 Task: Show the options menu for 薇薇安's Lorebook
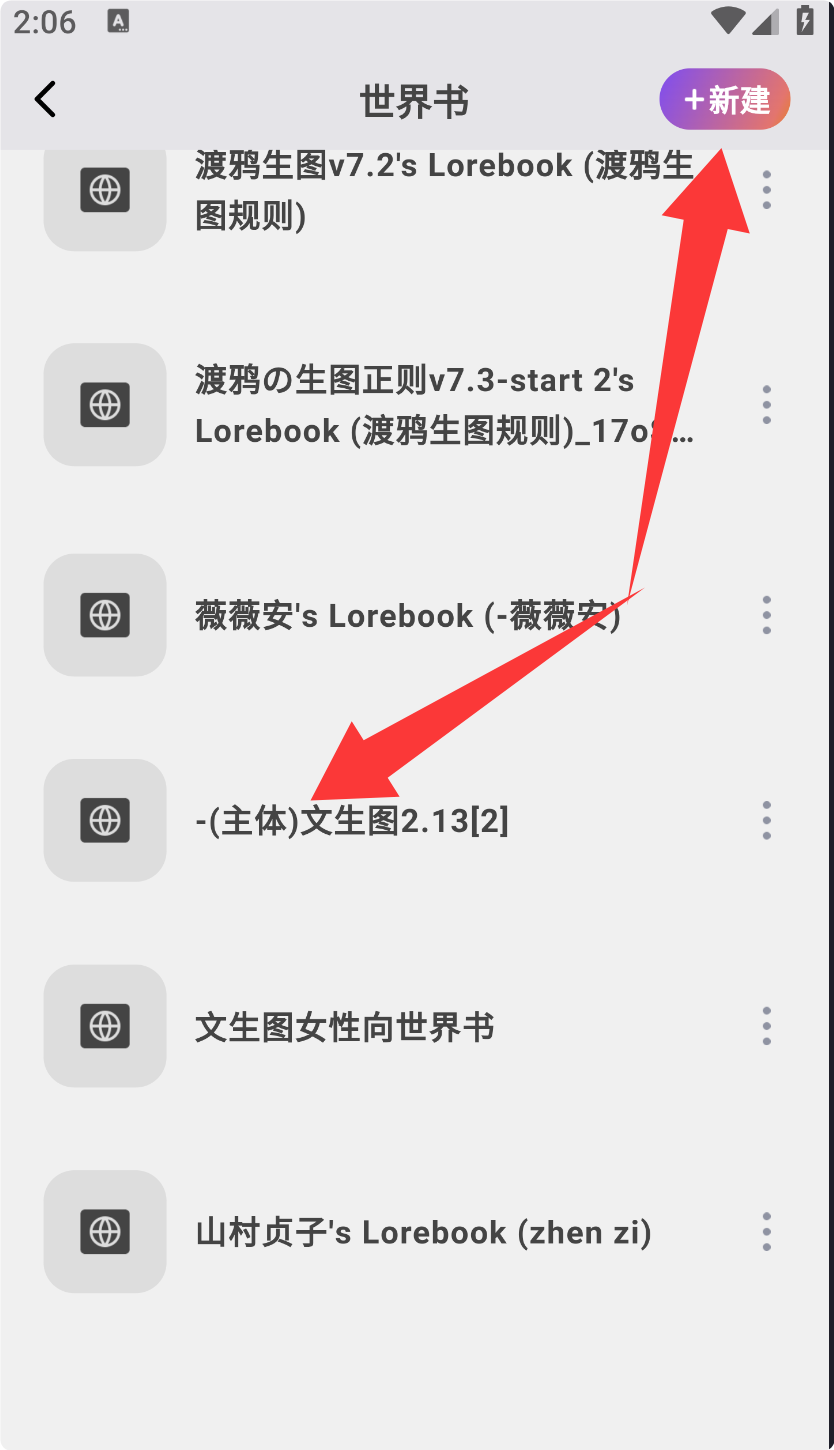tap(767, 616)
